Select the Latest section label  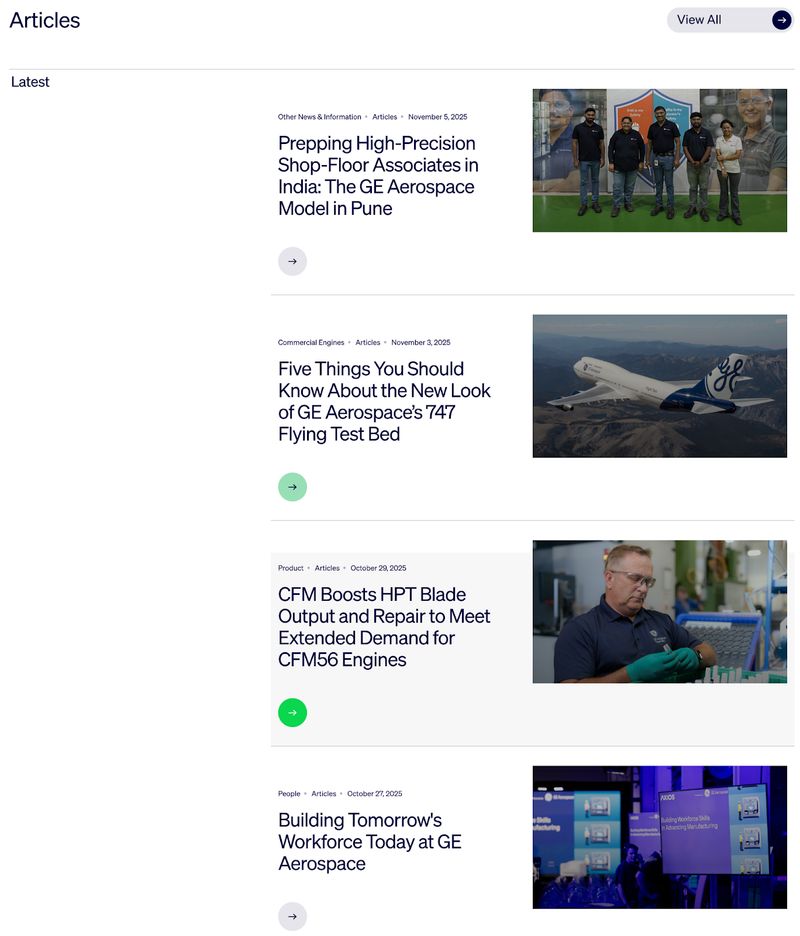click(x=30, y=81)
